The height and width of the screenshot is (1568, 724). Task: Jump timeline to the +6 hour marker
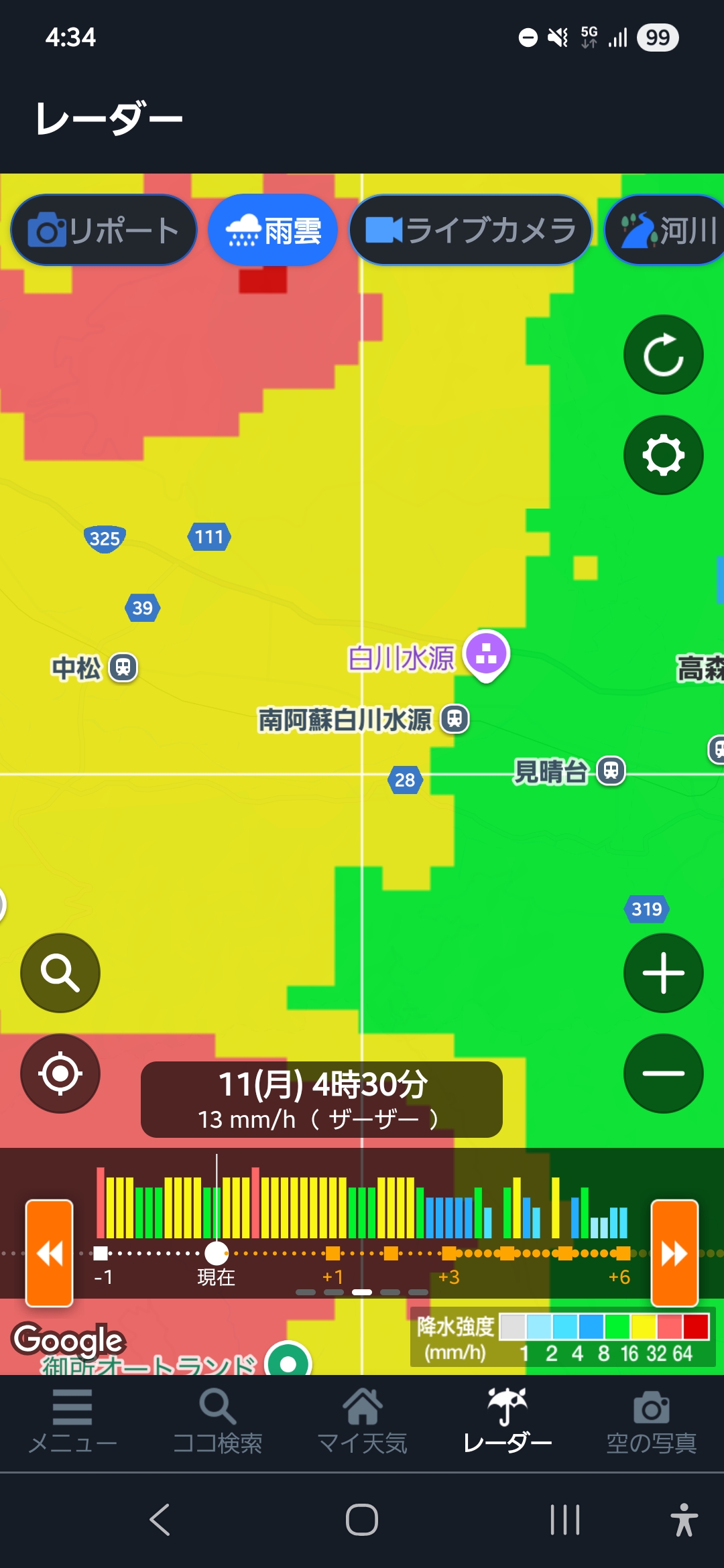coord(623,1253)
